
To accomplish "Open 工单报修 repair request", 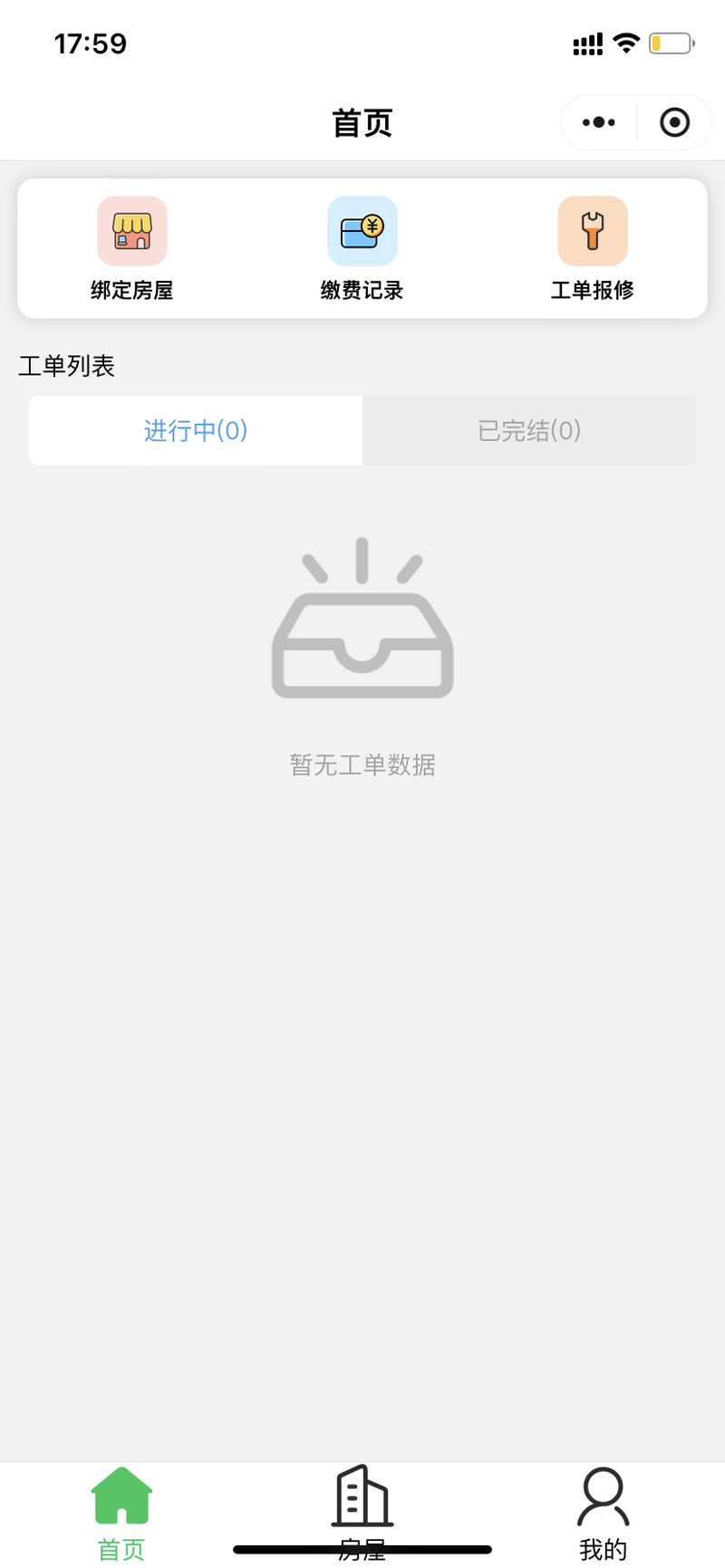I will click(593, 248).
